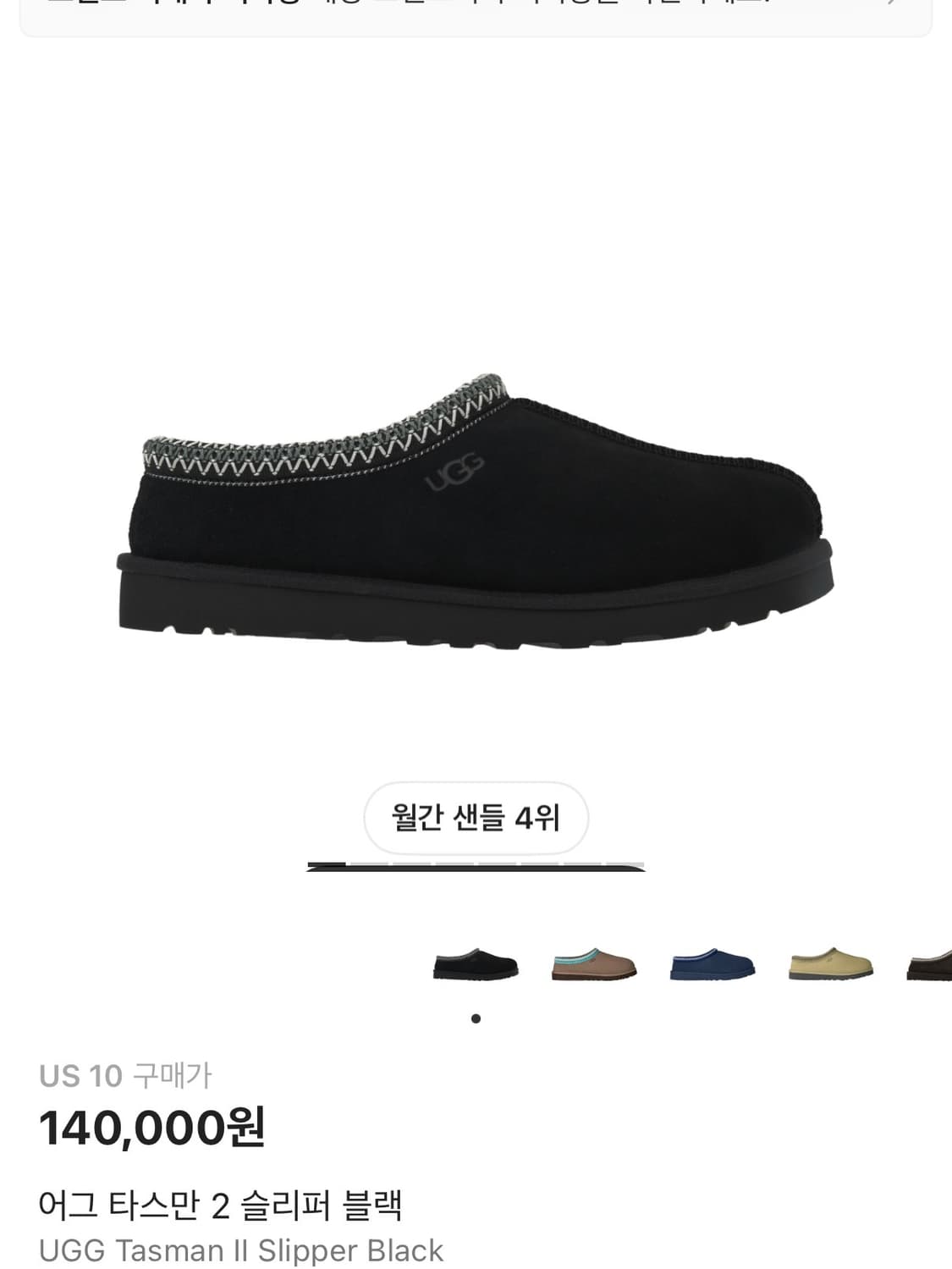Open the UGG Tasman II Slipper Black link
This screenshot has height=1269, width=952.
click(x=243, y=1250)
